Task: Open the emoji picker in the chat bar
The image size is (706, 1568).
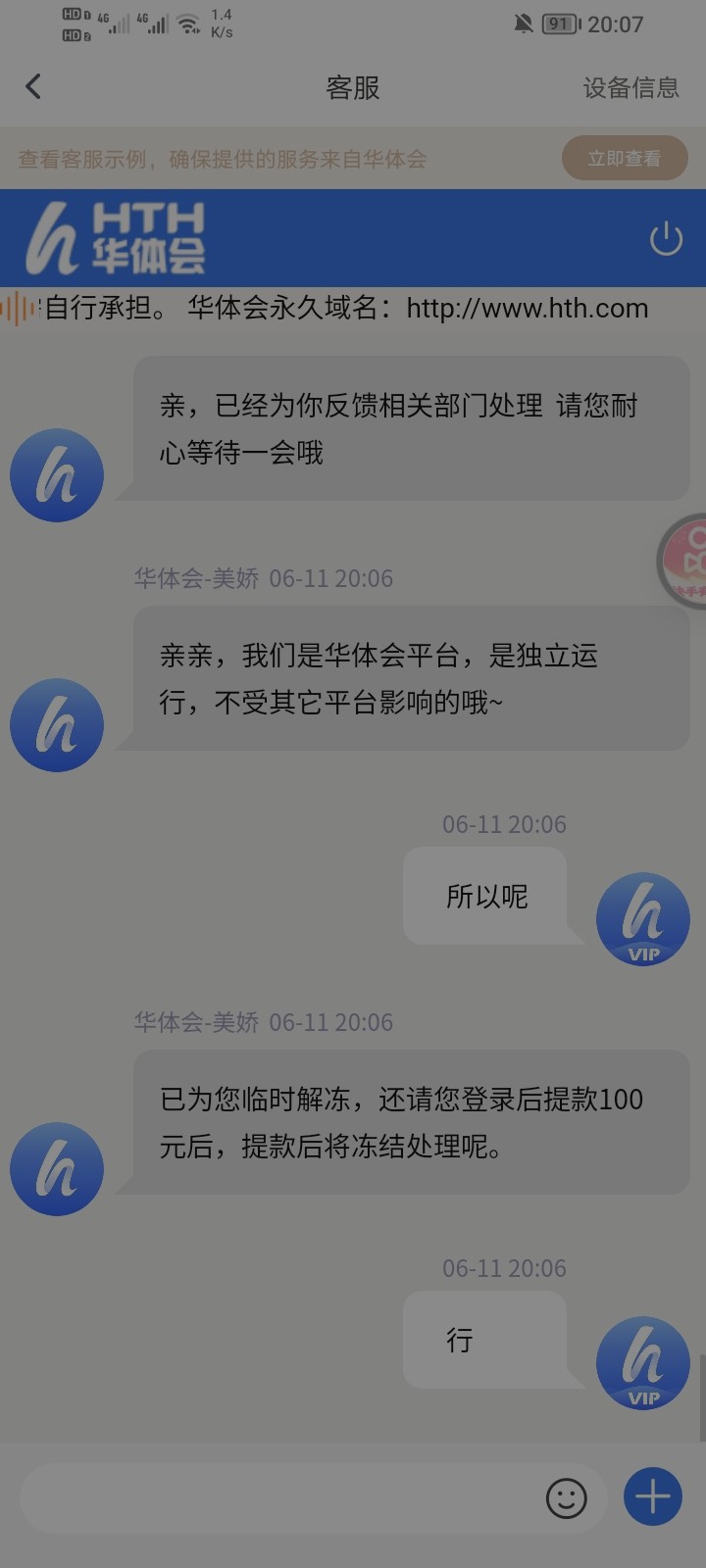Action: [x=565, y=1497]
